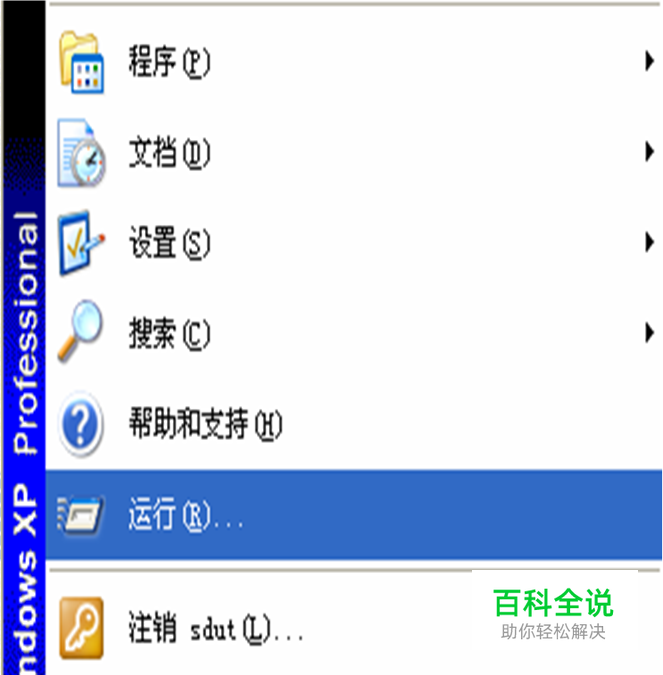Open 帮助和支持 (Help and Support)

click(205, 425)
